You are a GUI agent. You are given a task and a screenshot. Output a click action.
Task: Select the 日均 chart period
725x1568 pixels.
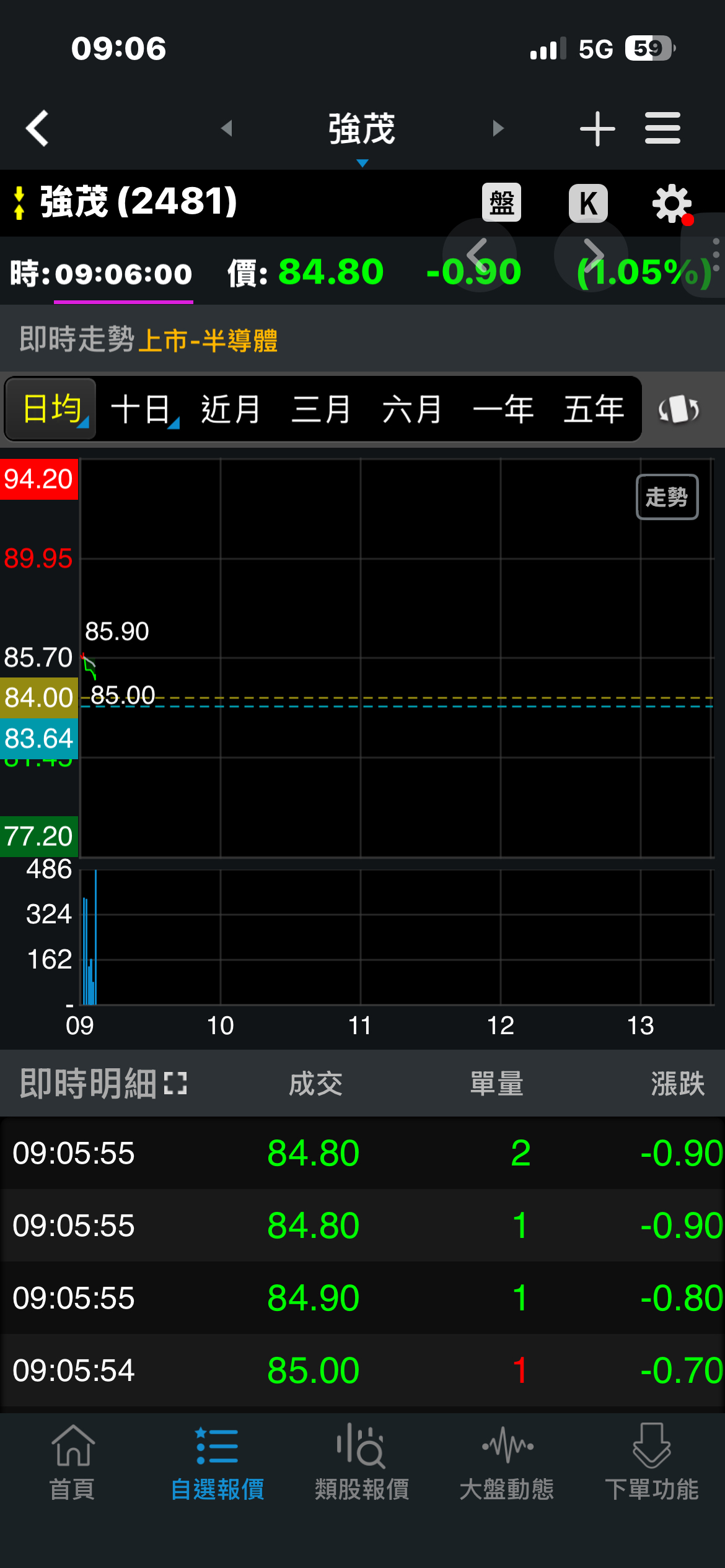tap(52, 409)
